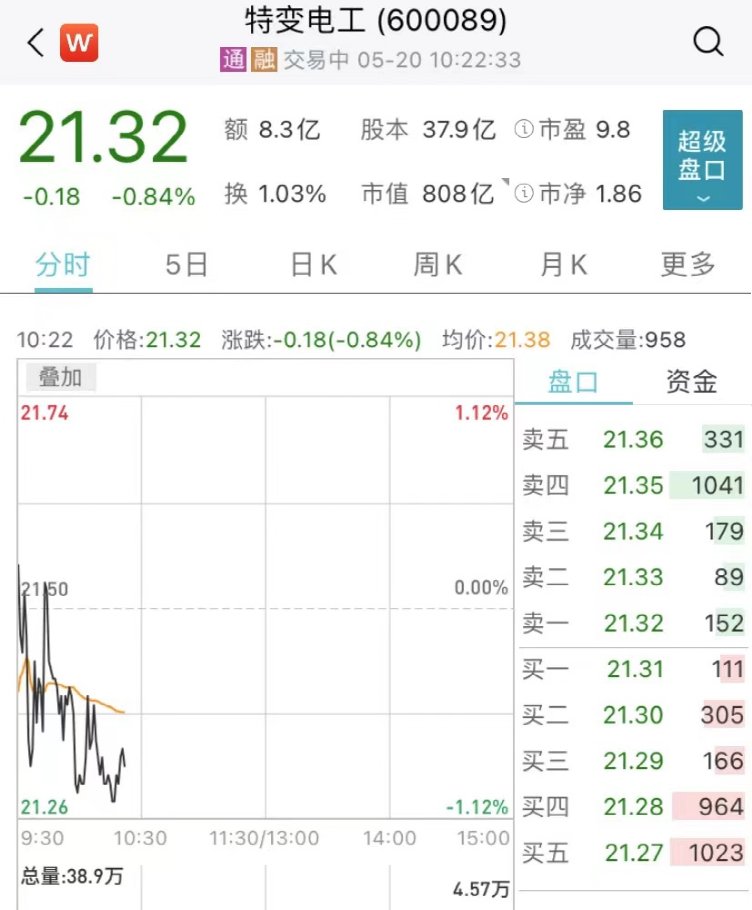Switch to the 资金 tab
The image size is (752, 910).
pos(691,382)
